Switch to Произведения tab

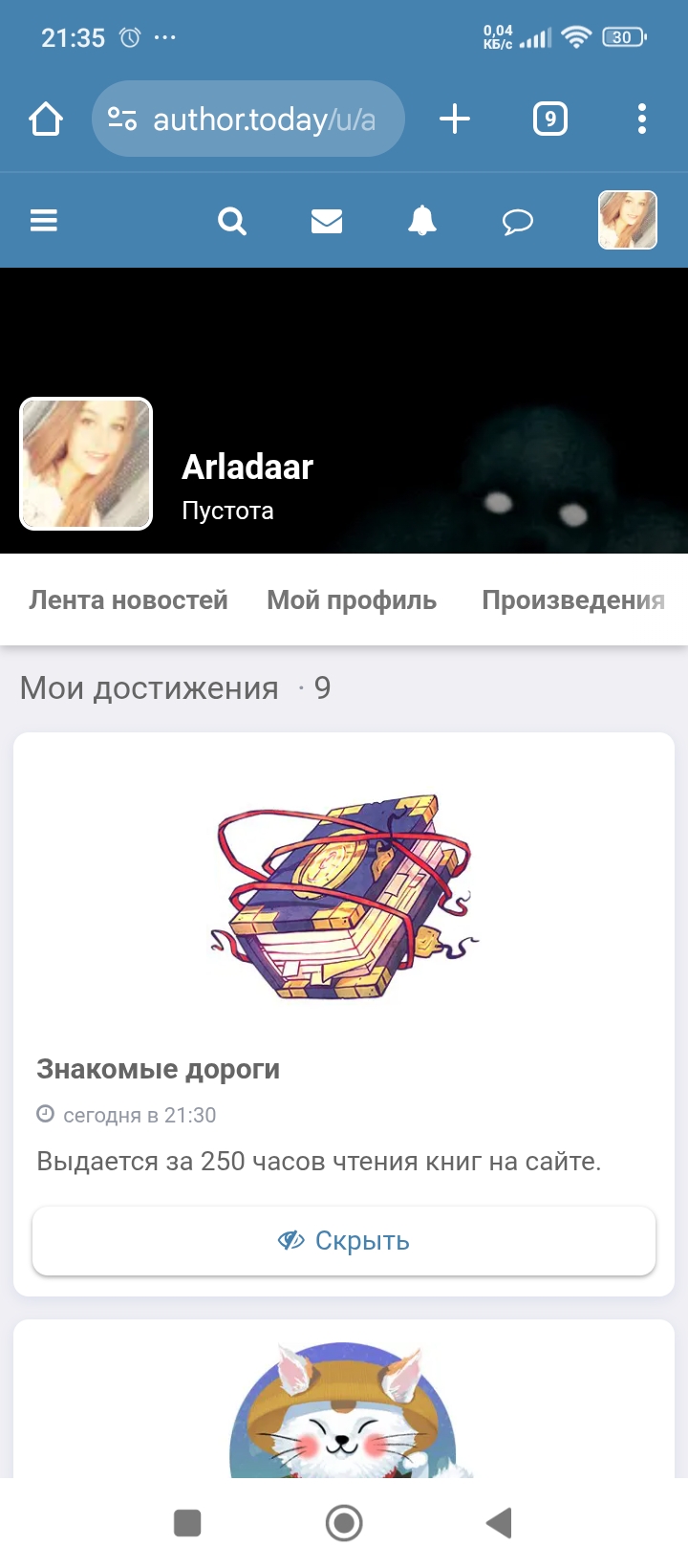[572, 600]
